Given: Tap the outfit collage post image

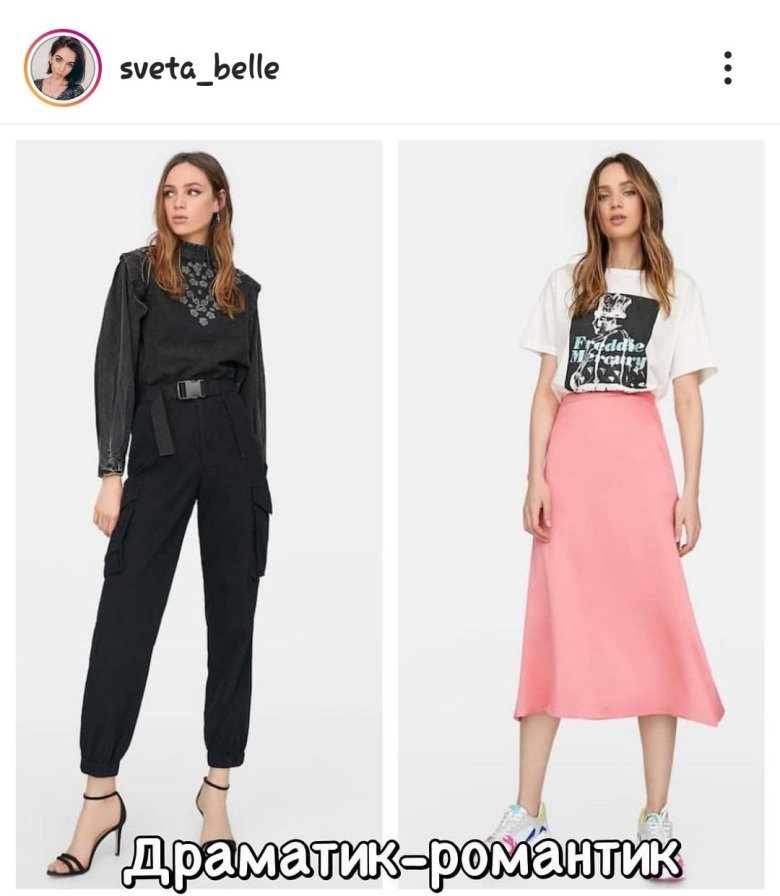Looking at the screenshot, I should click(x=390, y=510).
